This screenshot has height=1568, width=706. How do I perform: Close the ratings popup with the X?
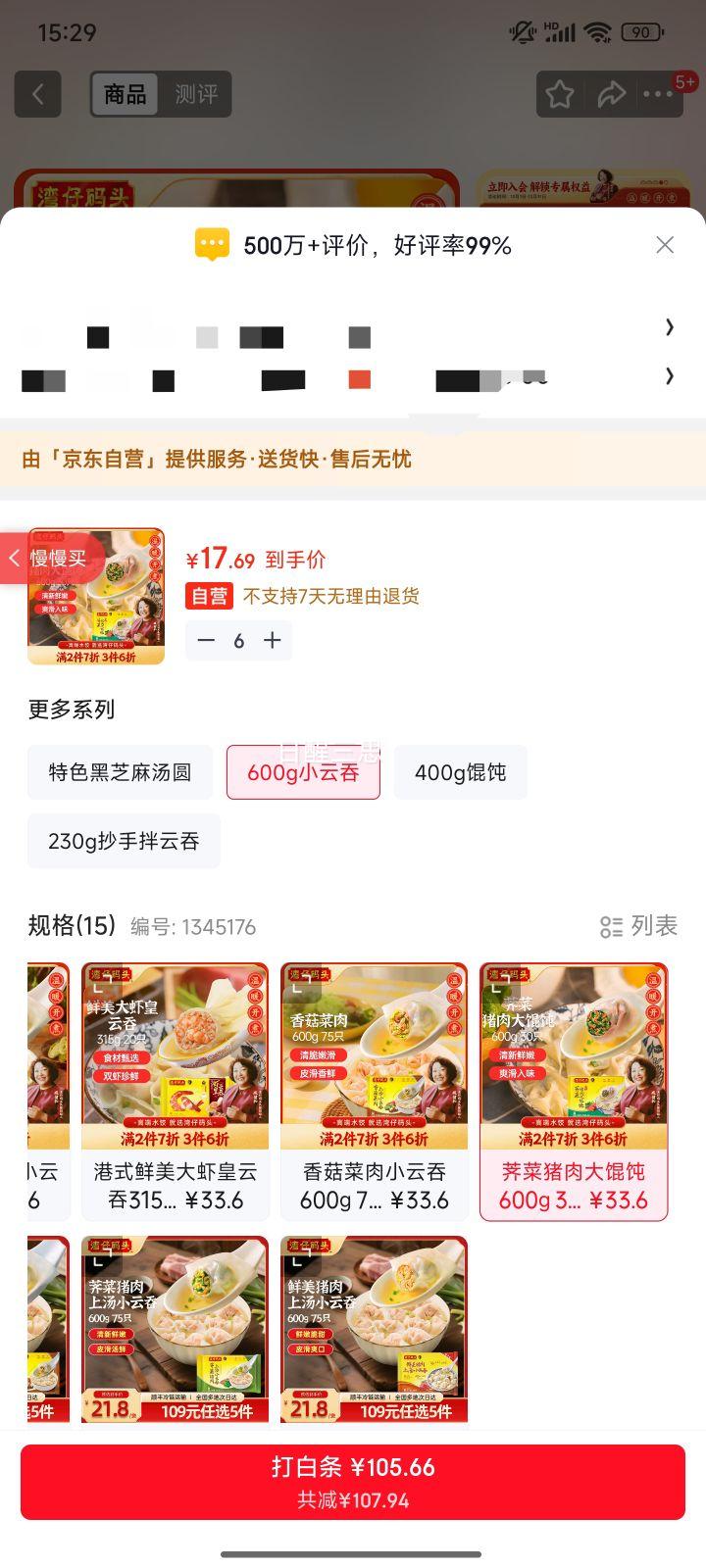pyautogui.click(x=665, y=244)
